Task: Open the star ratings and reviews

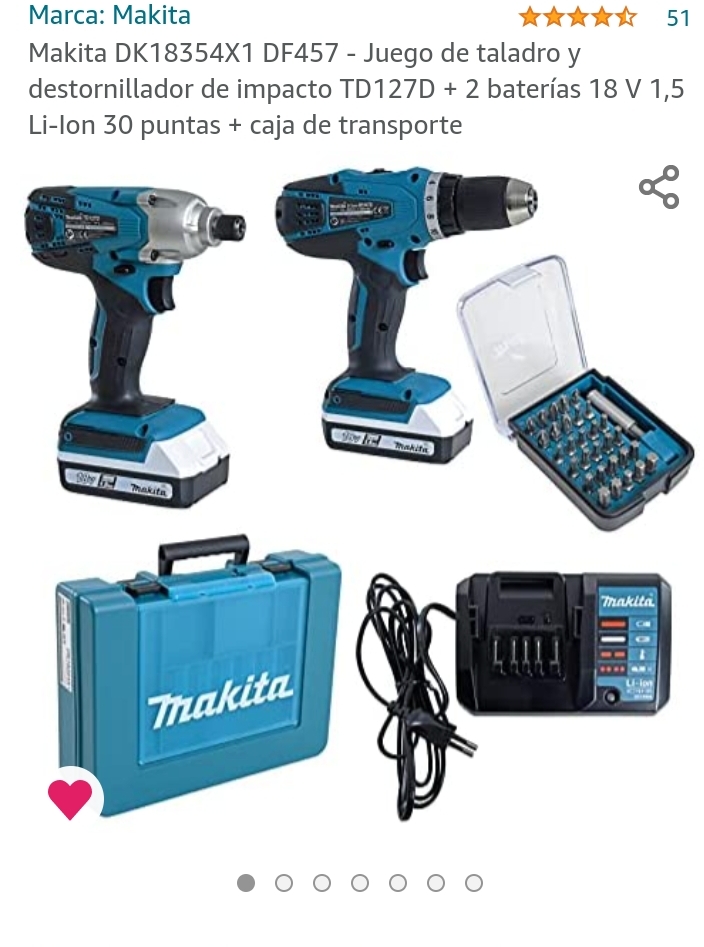Action: [577, 17]
